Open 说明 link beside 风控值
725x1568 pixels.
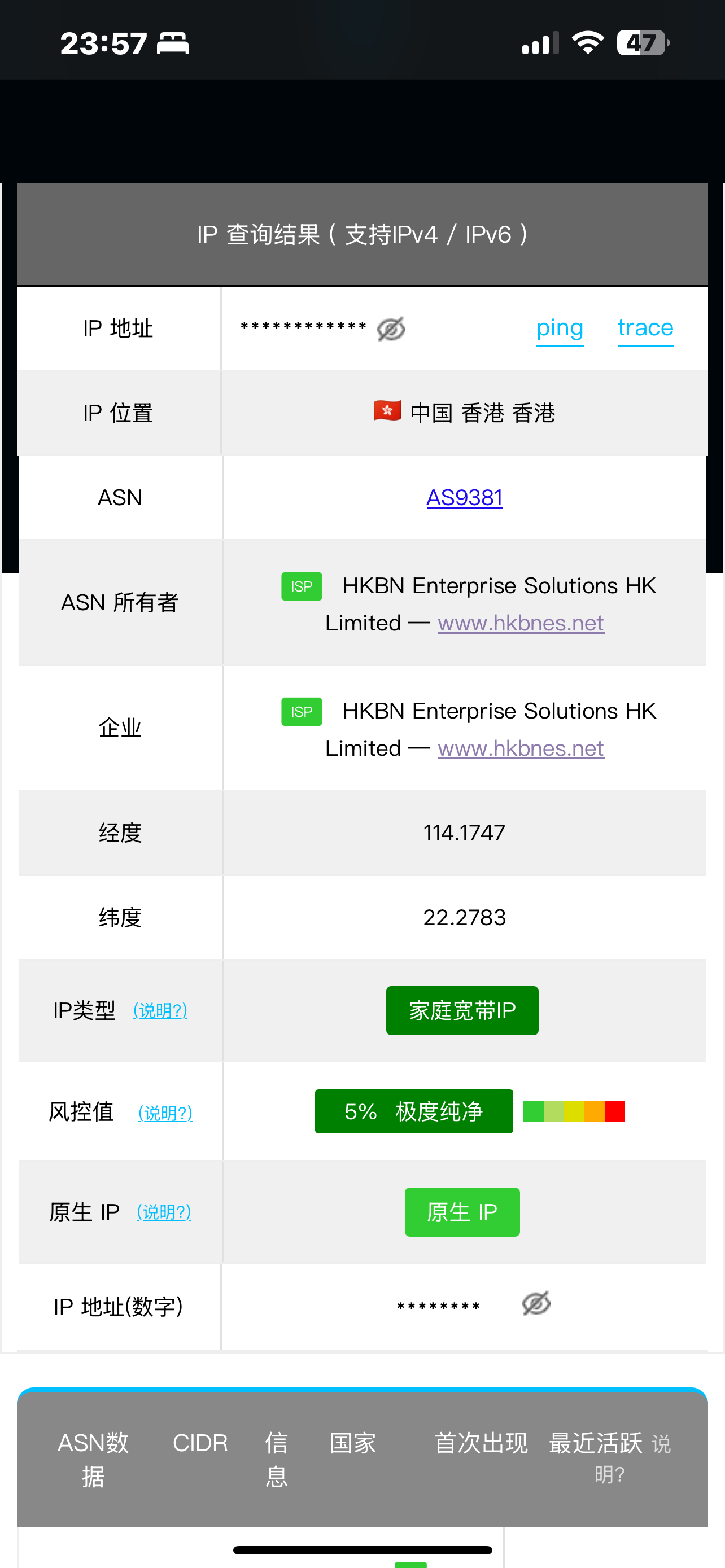tap(165, 1113)
